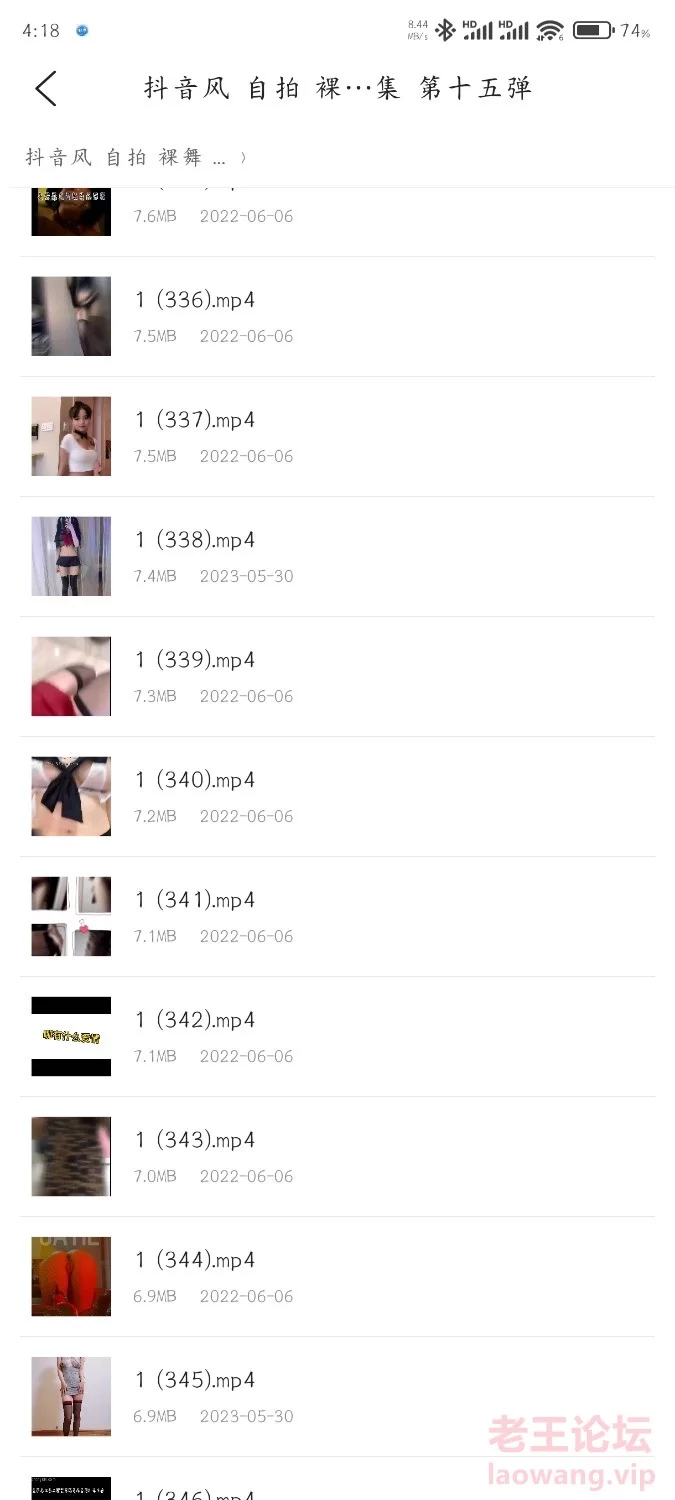Open the 1 (344).mp4 entry
Viewport: 675px width, 1500px height.
click(x=195, y=1276)
